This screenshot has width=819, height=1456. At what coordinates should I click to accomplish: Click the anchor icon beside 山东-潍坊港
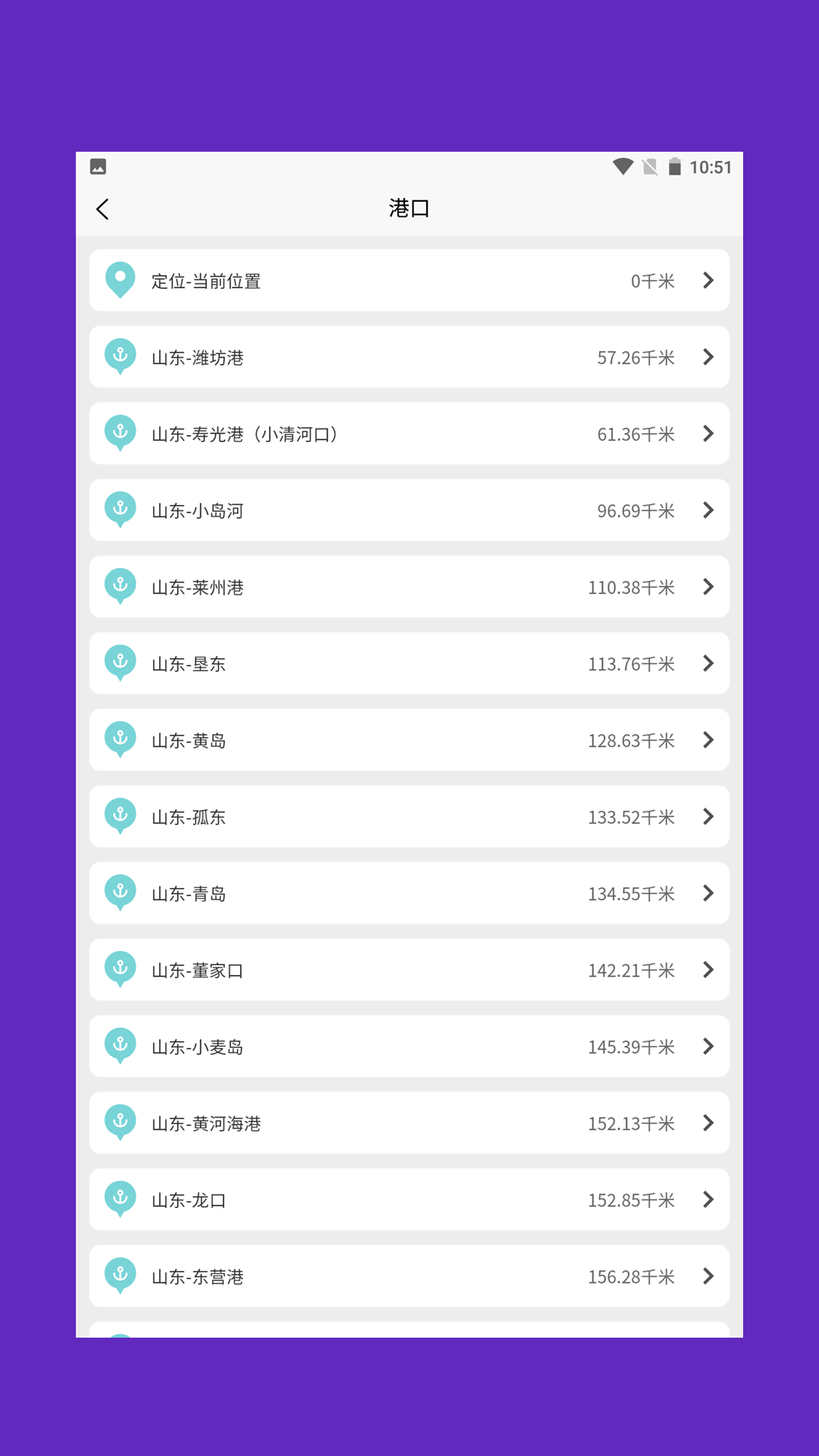coord(120,356)
